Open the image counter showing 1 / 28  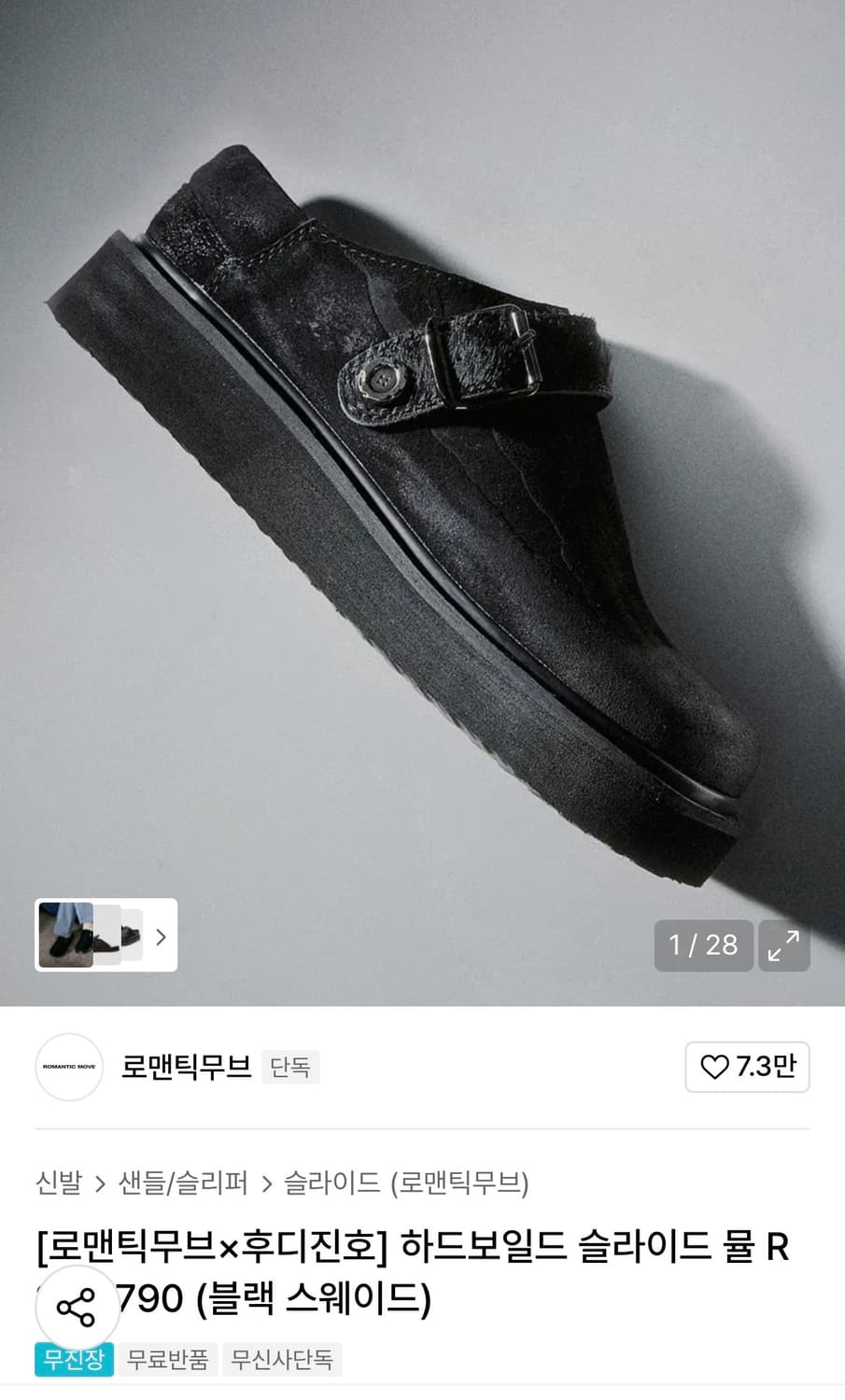click(x=703, y=946)
